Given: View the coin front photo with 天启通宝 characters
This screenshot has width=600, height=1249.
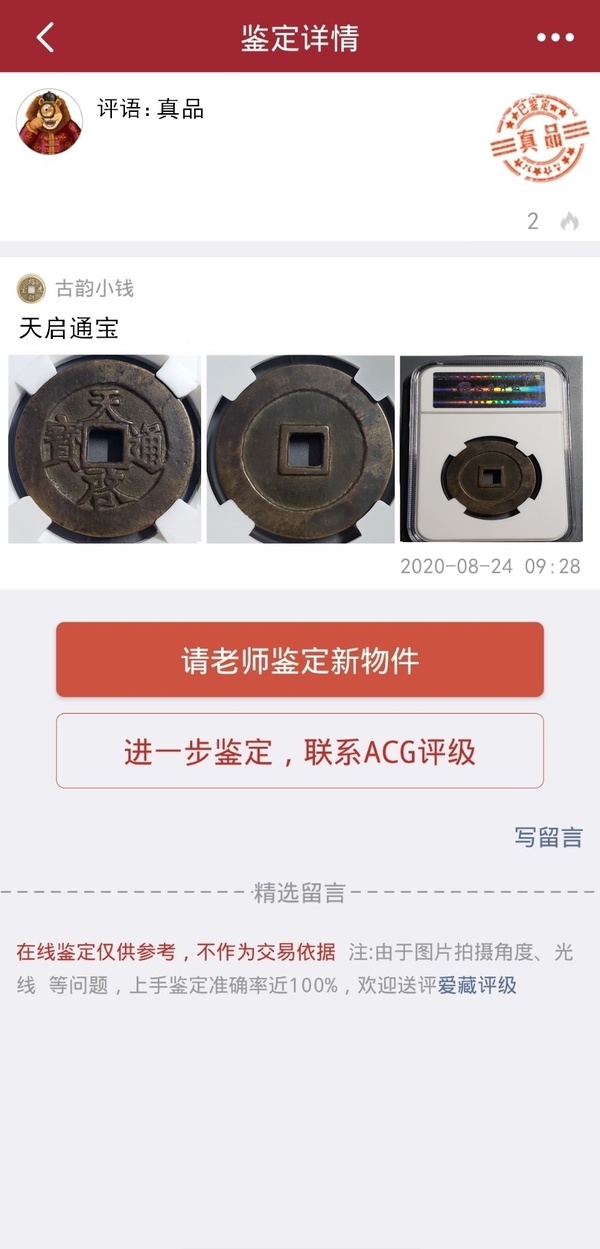Looking at the screenshot, I should (105, 449).
